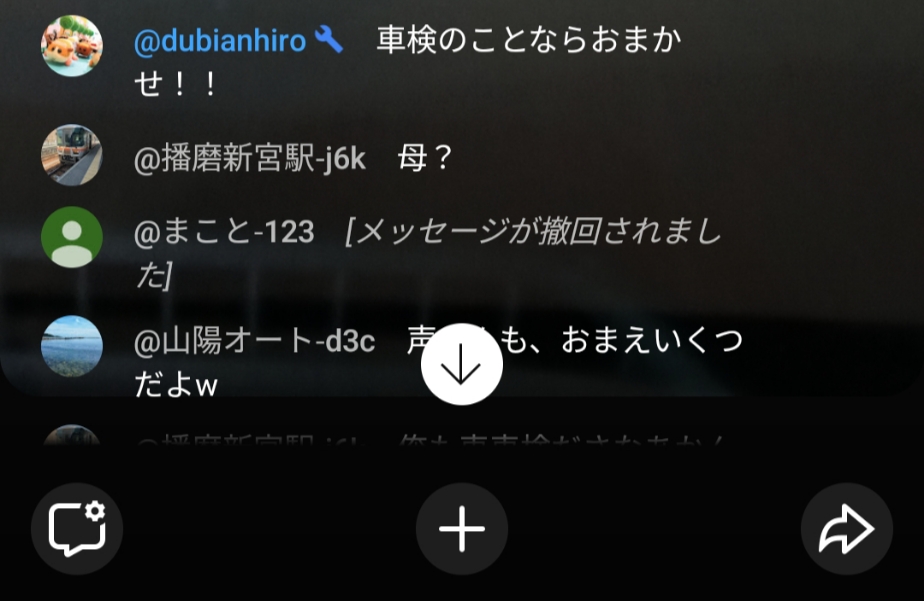The image size is (924, 601).
Task: Tap the plus button to add content
Action: 461,528
